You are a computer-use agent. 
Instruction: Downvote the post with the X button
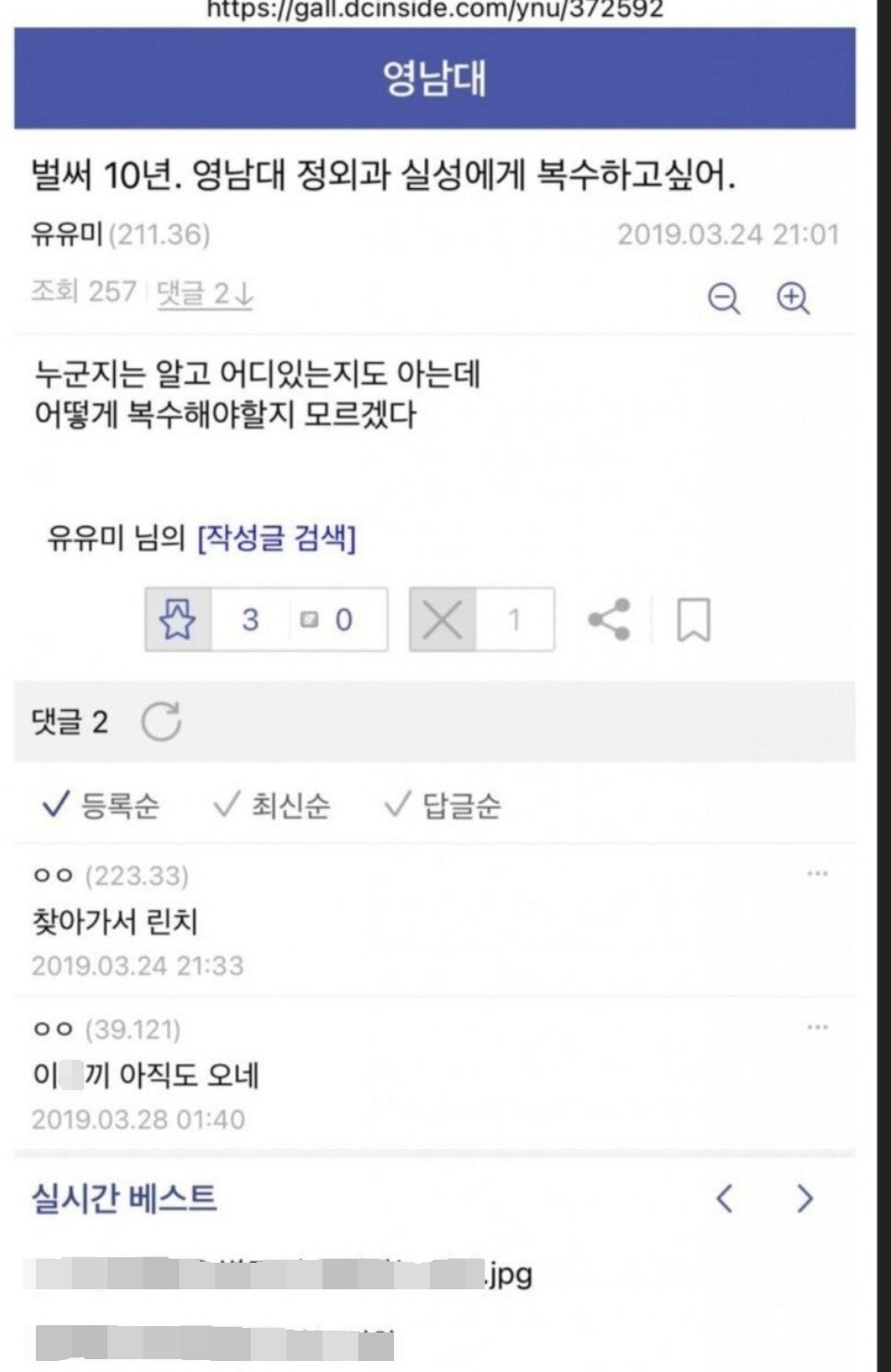pyautogui.click(x=443, y=620)
